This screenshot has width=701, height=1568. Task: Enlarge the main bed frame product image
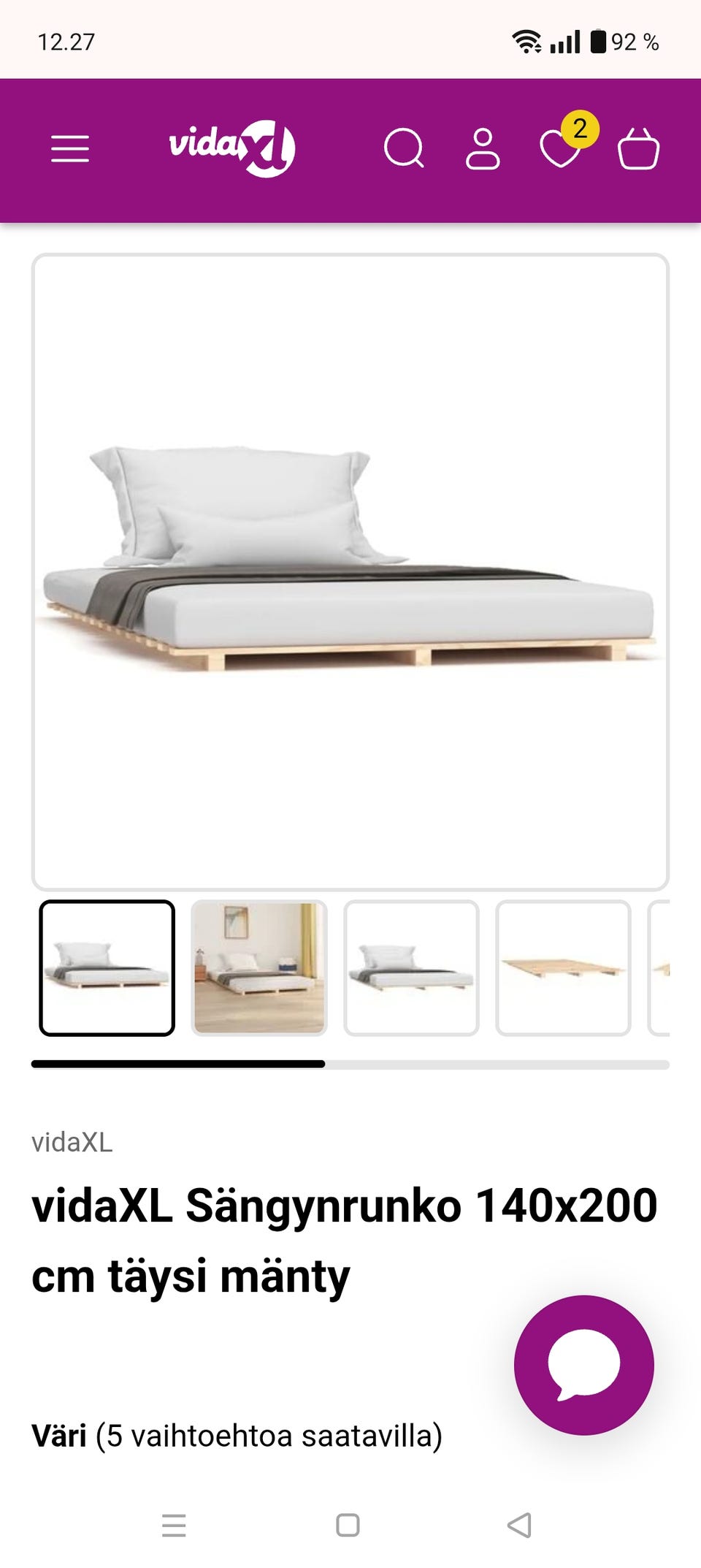[350, 571]
